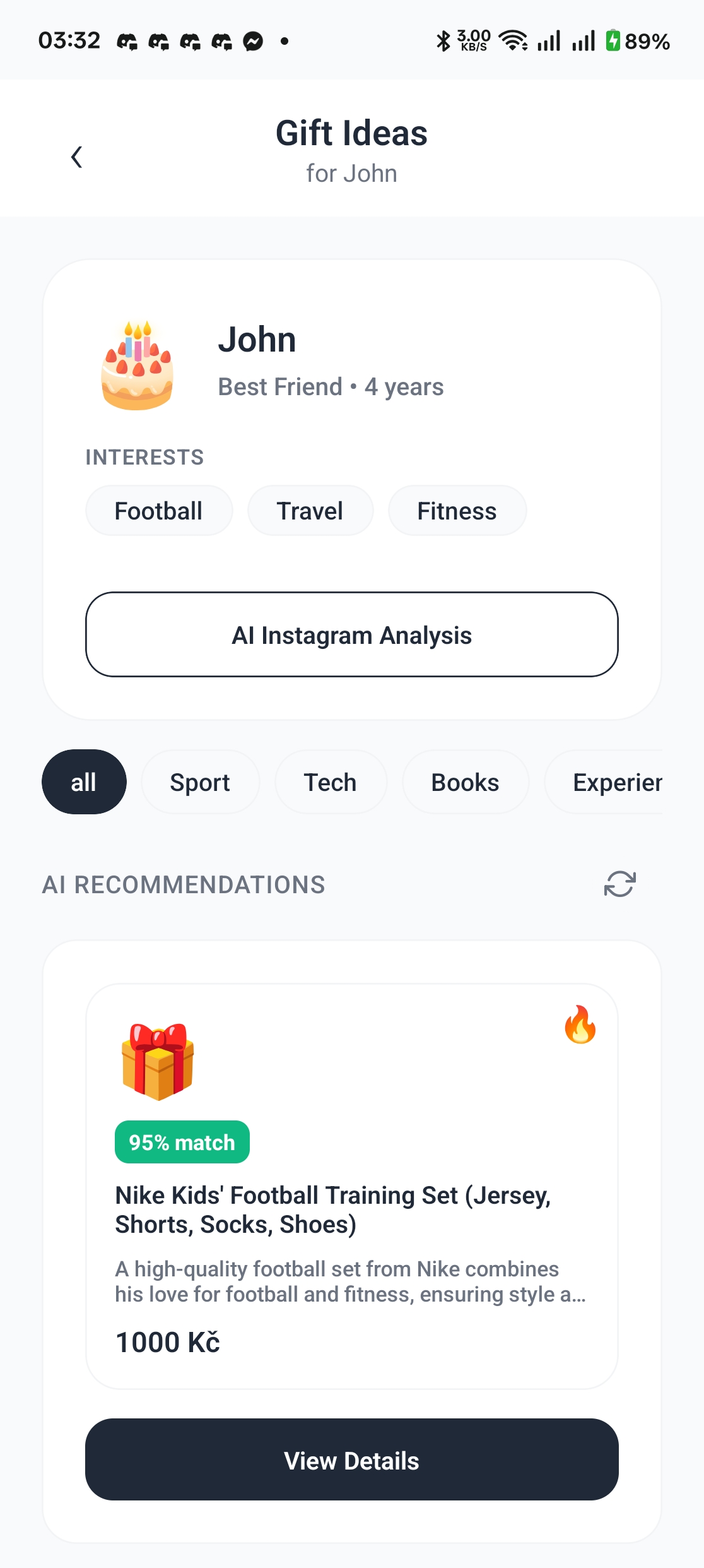704x1568 pixels.
Task: Expand the truncated Experiences filter chip
Action: click(617, 781)
